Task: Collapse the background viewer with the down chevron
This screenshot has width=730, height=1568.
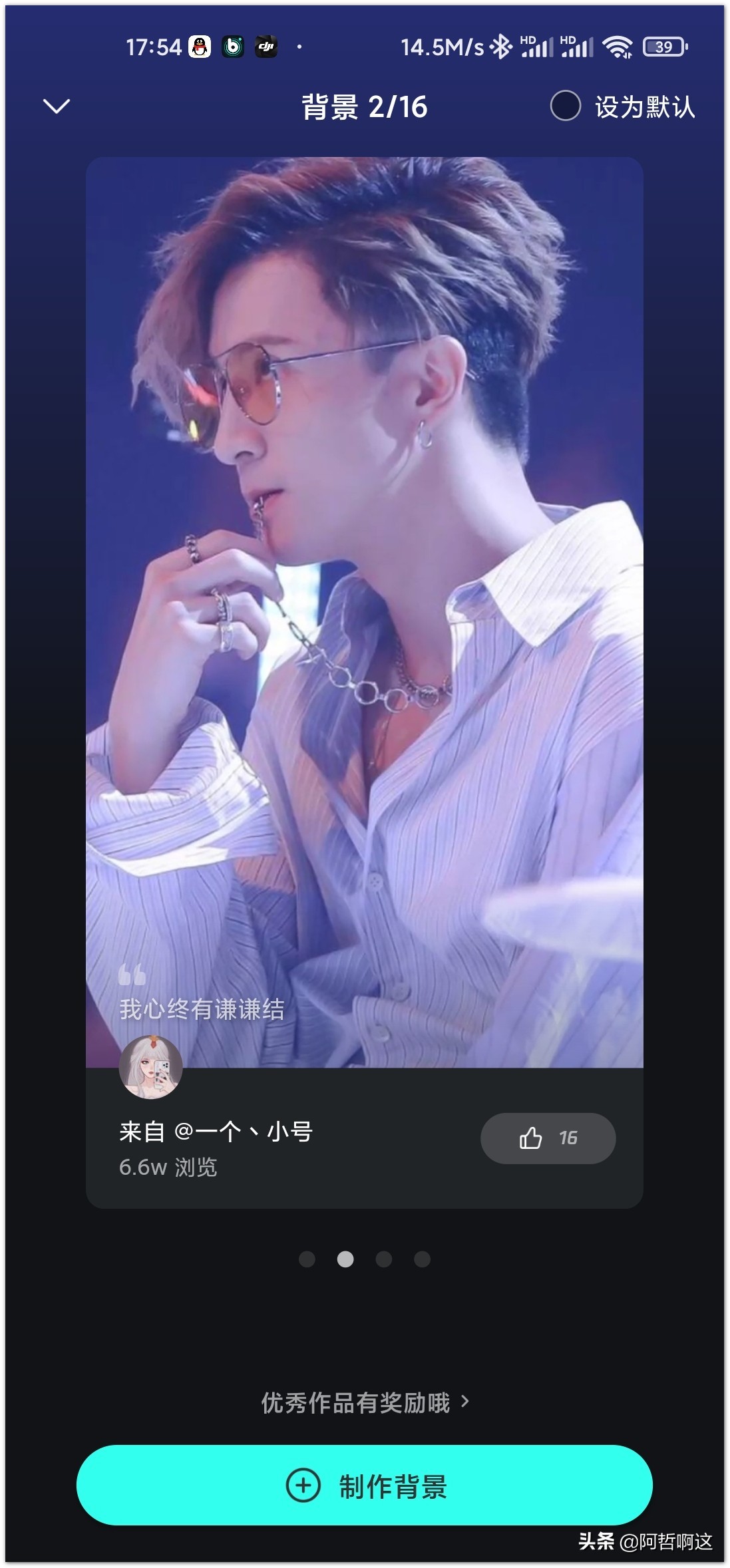Action: (x=56, y=106)
